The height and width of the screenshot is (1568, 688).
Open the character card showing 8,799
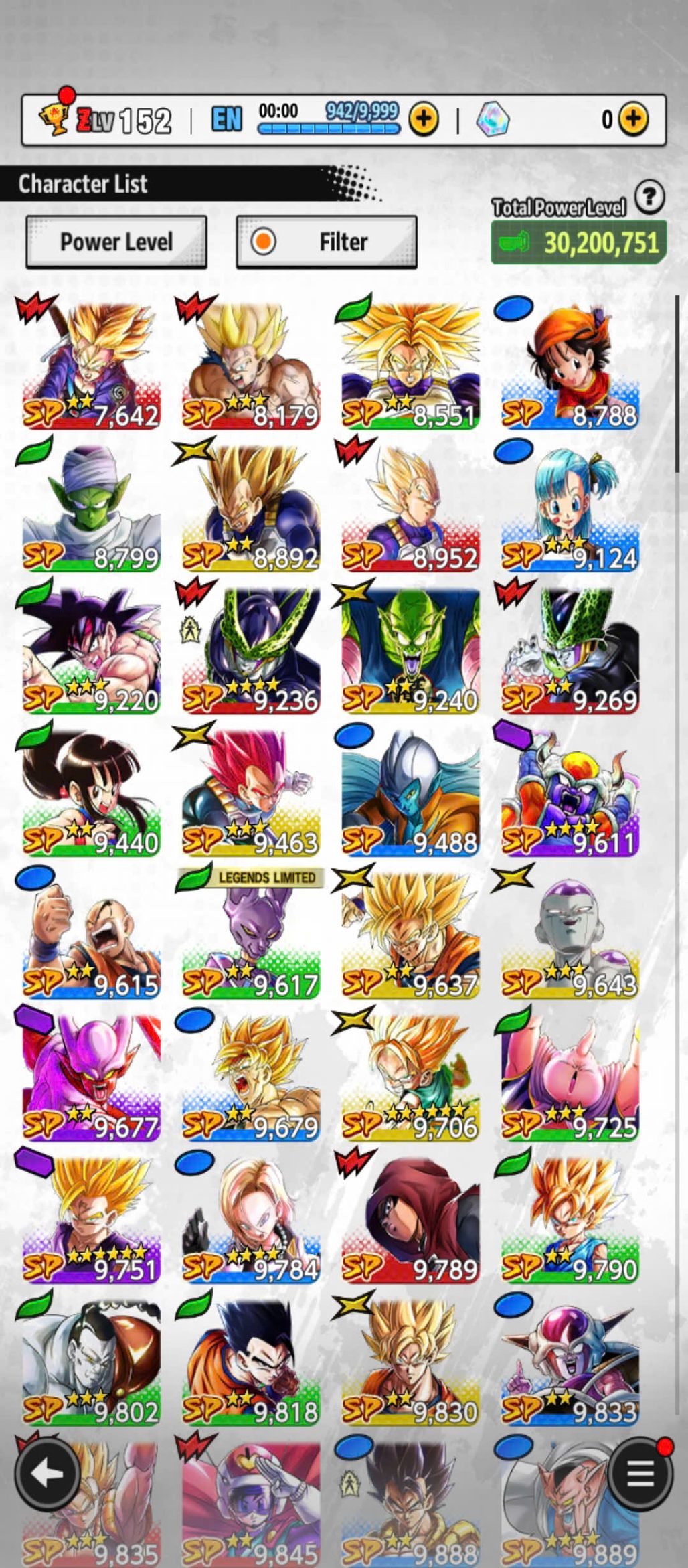91,507
